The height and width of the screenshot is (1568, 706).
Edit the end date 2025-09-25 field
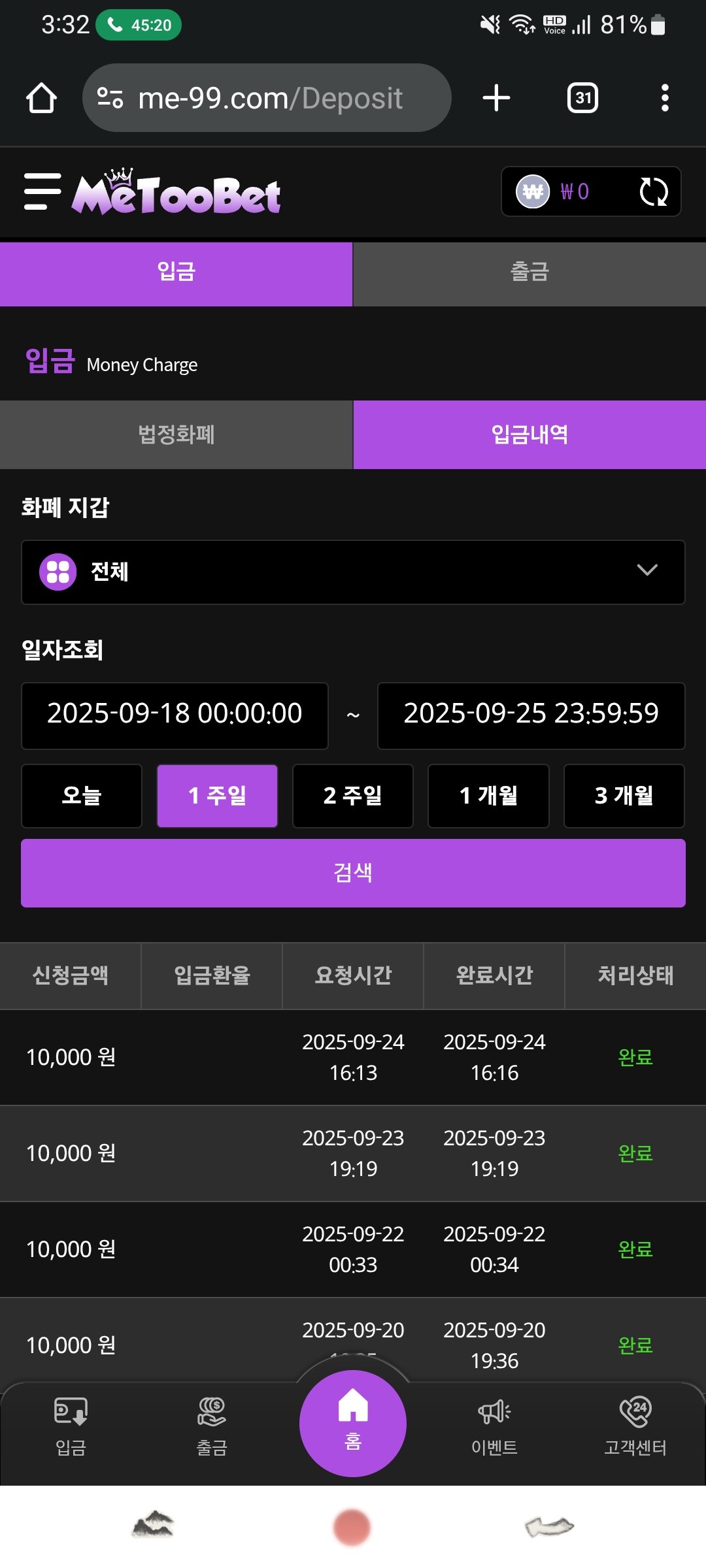coord(531,715)
